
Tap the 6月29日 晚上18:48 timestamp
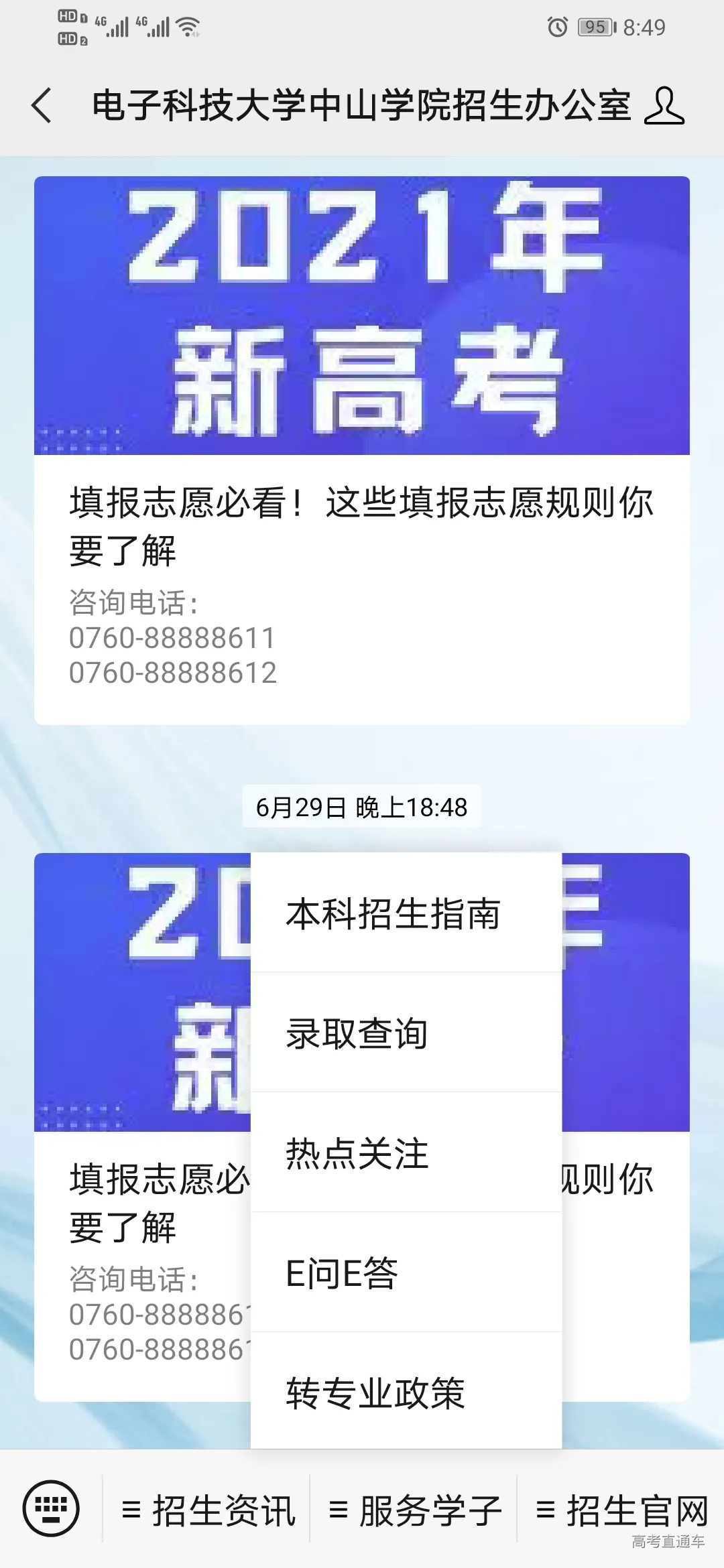point(362,807)
